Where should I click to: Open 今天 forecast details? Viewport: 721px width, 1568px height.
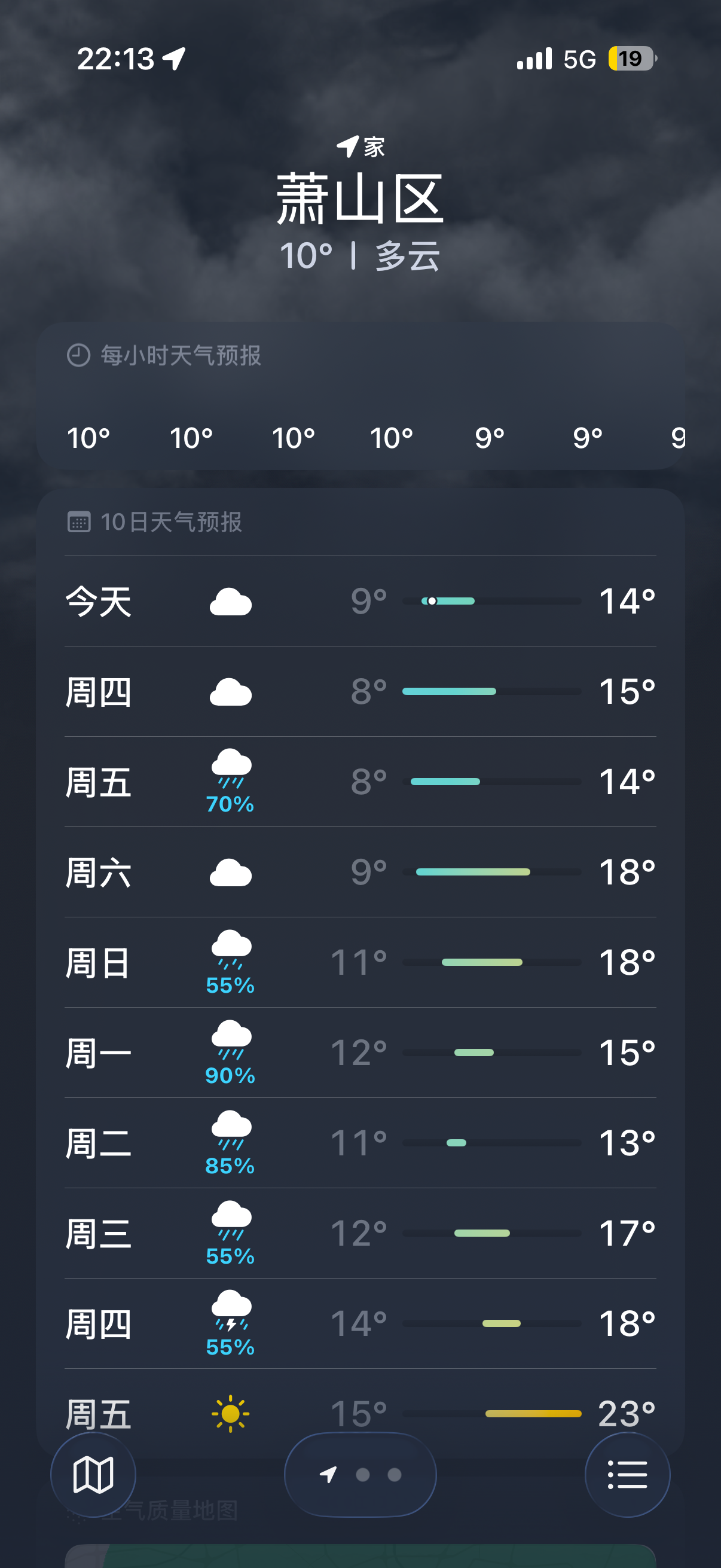(x=360, y=602)
